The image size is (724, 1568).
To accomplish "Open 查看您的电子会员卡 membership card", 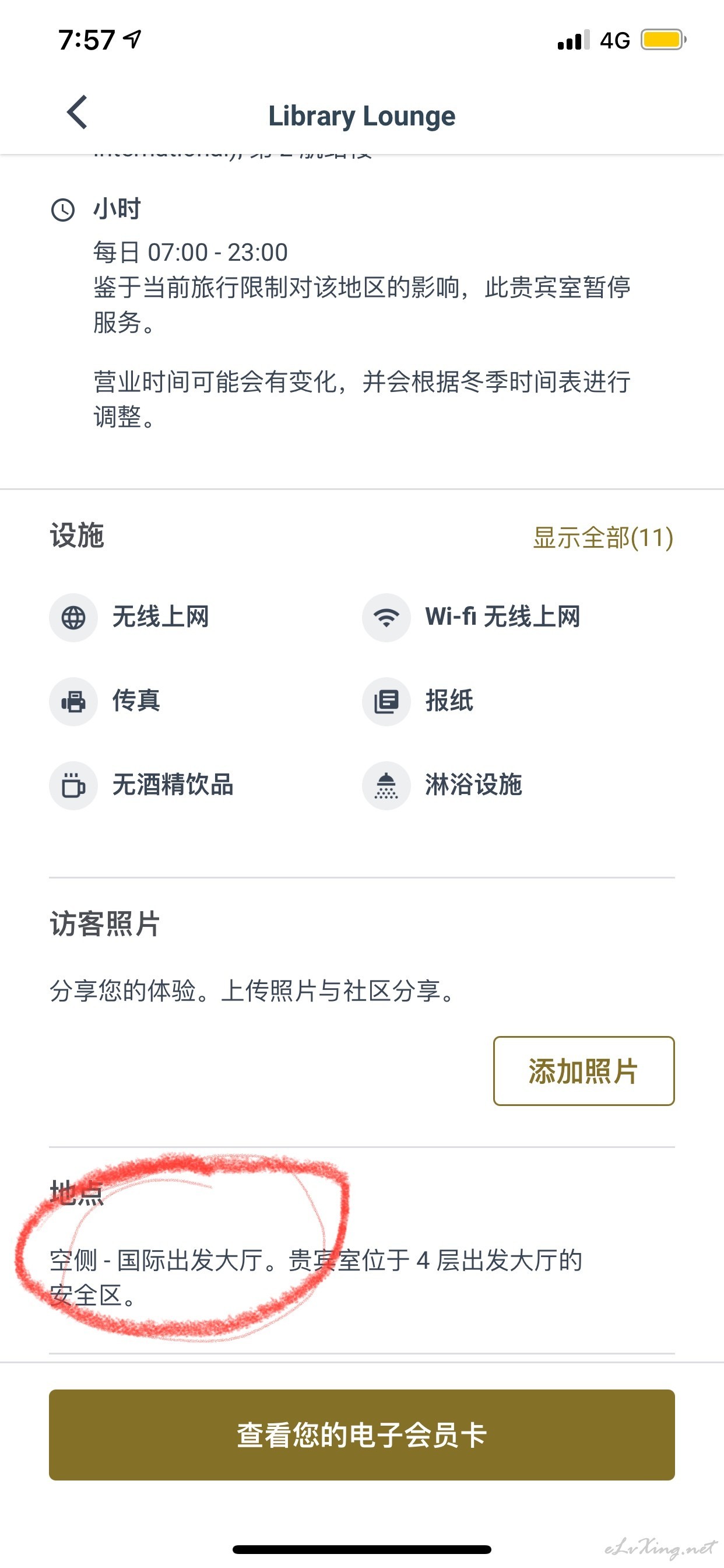I will pyautogui.click(x=362, y=1434).
